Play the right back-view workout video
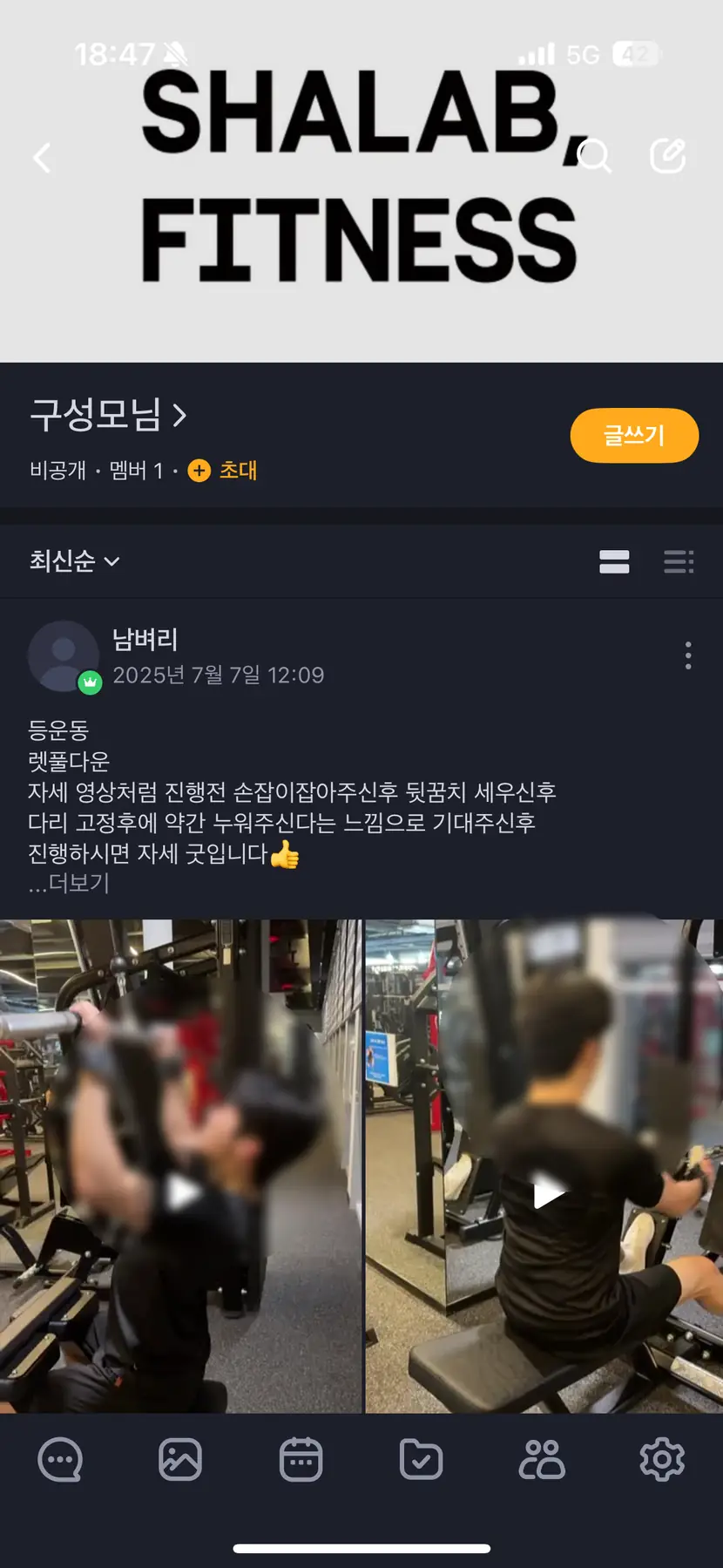The width and height of the screenshot is (723, 1568). click(547, 1191)
